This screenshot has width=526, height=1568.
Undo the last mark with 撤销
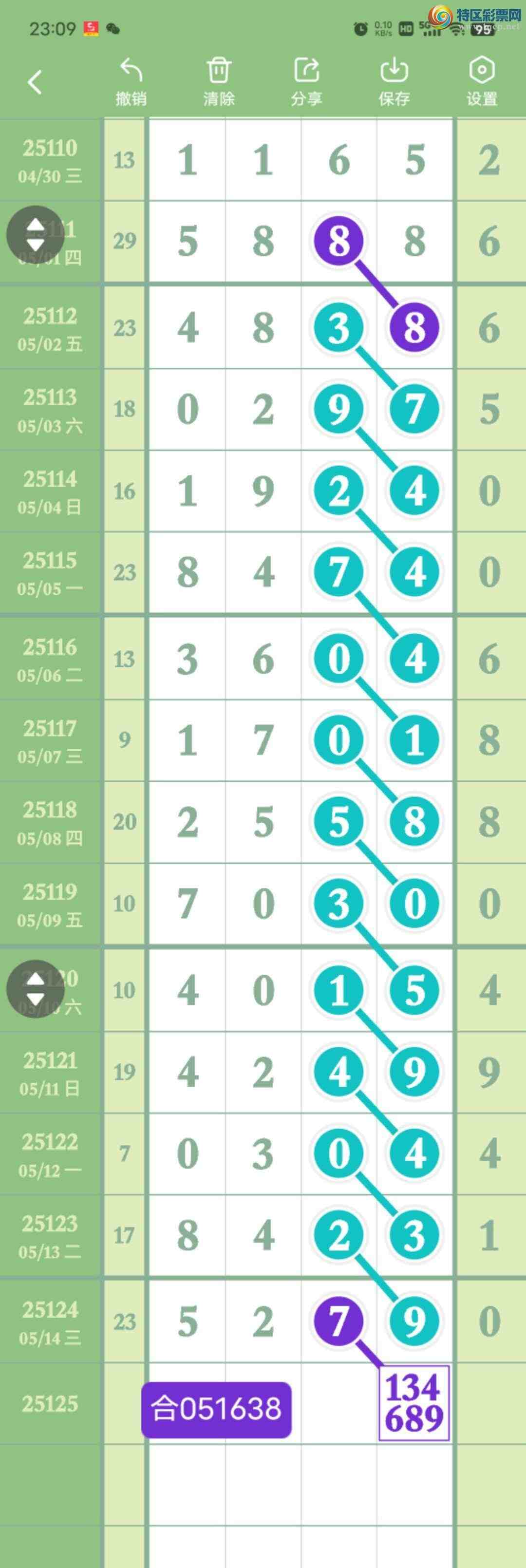[x=131, y=82]
